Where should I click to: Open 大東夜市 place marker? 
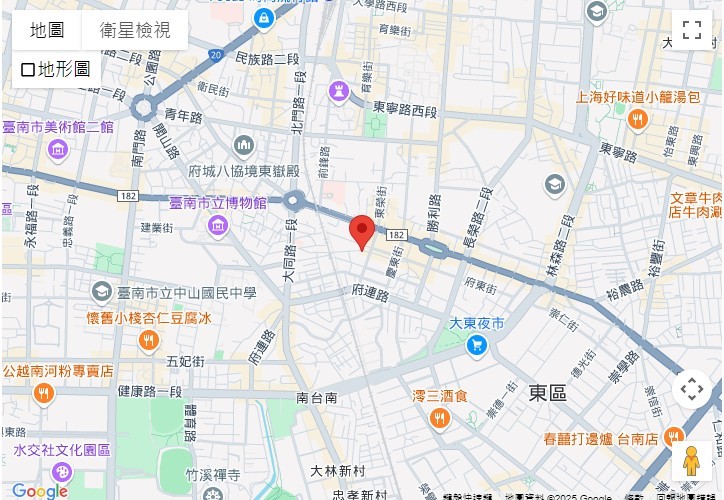tap(477, 345)
